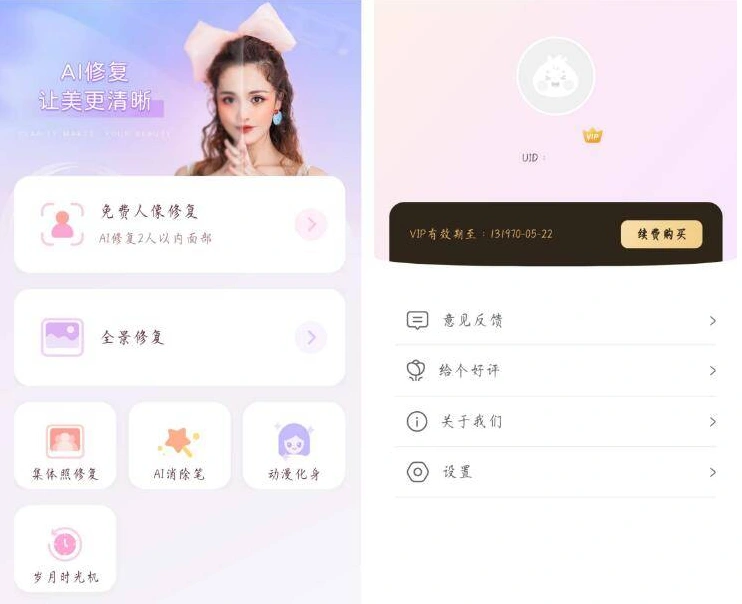Select the 集体照修复 tile
742x604 pixels.
point(65,446)
